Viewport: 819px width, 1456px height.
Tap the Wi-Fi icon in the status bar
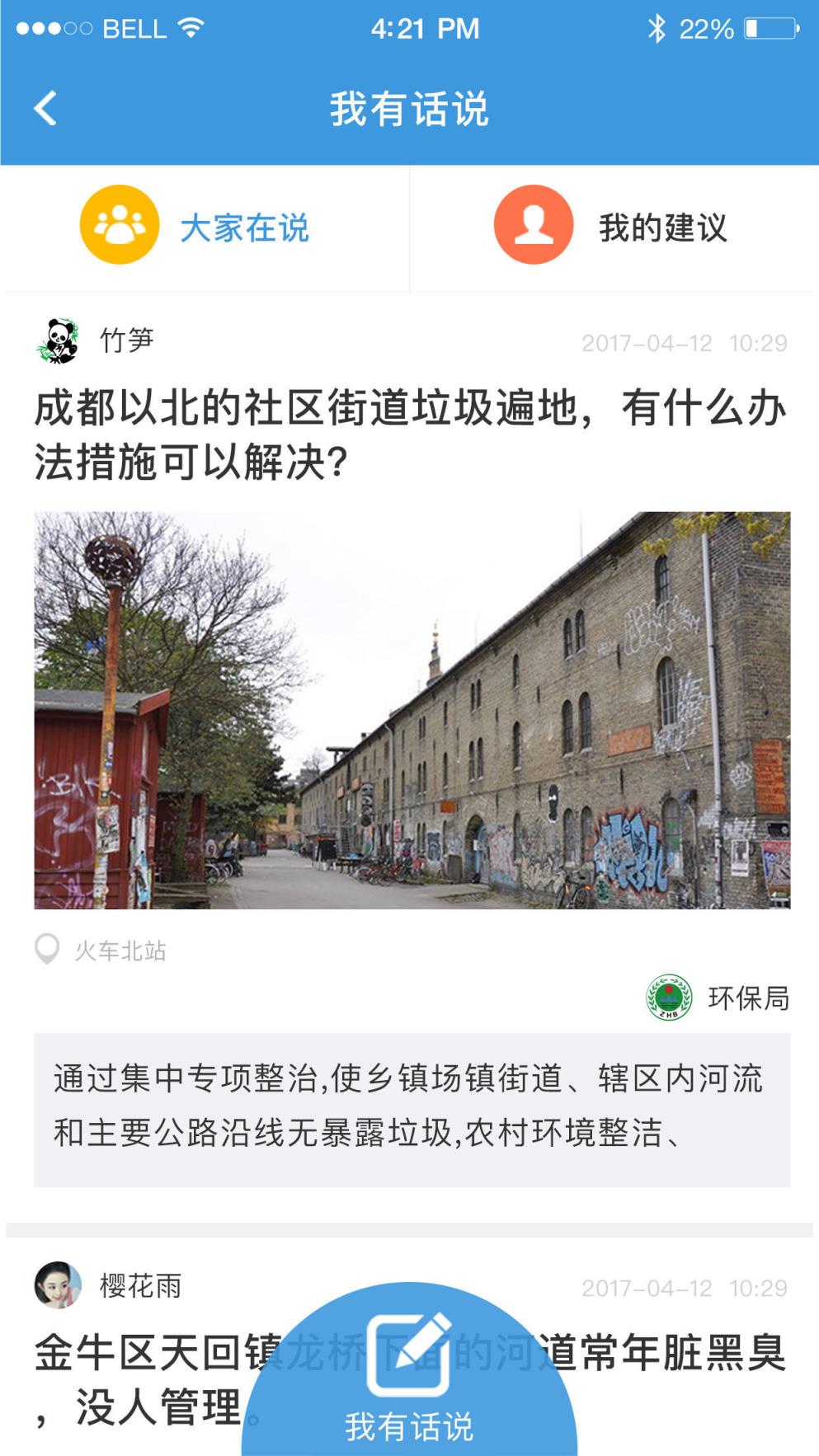pyautogui.click(x=191, y=27)
